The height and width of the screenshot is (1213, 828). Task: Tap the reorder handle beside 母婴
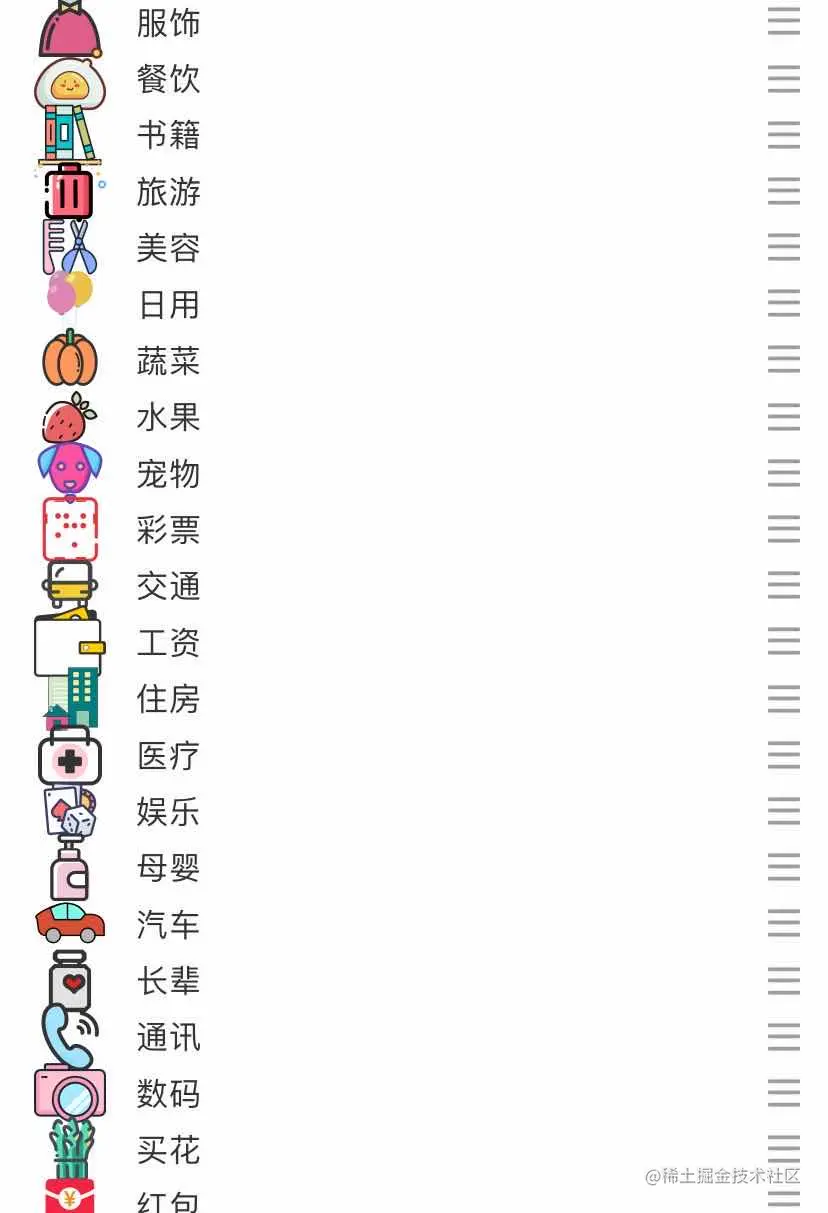pos(783,867)
